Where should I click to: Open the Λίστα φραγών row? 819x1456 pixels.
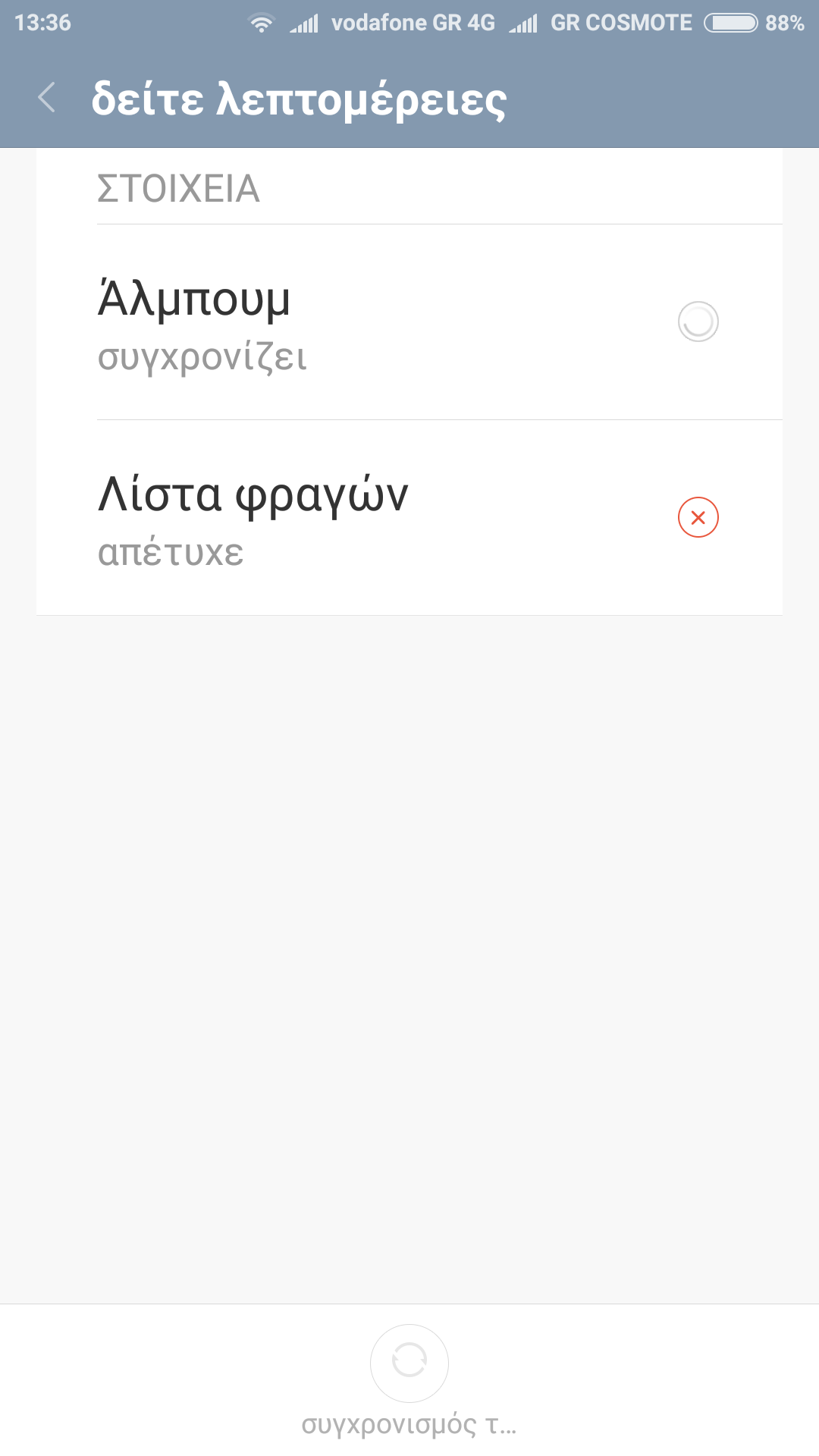click(409, 518)
